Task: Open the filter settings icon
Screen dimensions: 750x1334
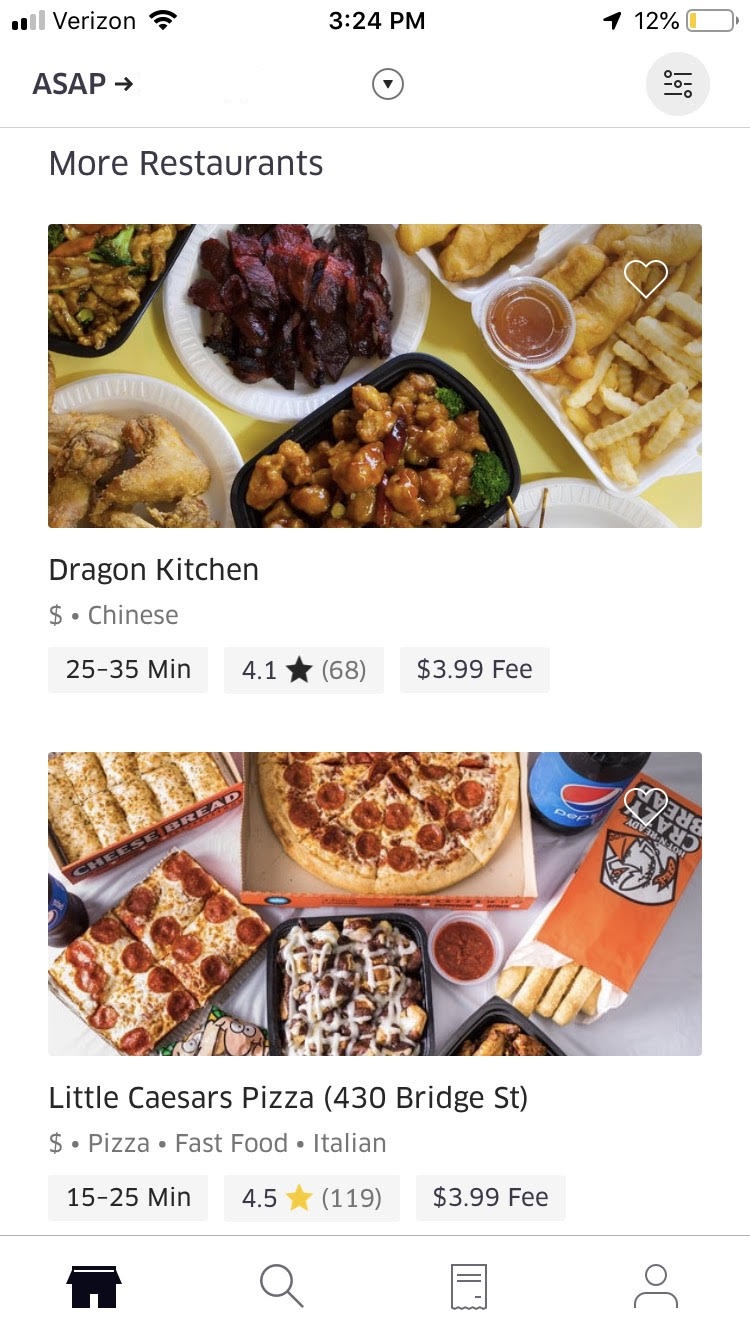Action: point(678,85)
